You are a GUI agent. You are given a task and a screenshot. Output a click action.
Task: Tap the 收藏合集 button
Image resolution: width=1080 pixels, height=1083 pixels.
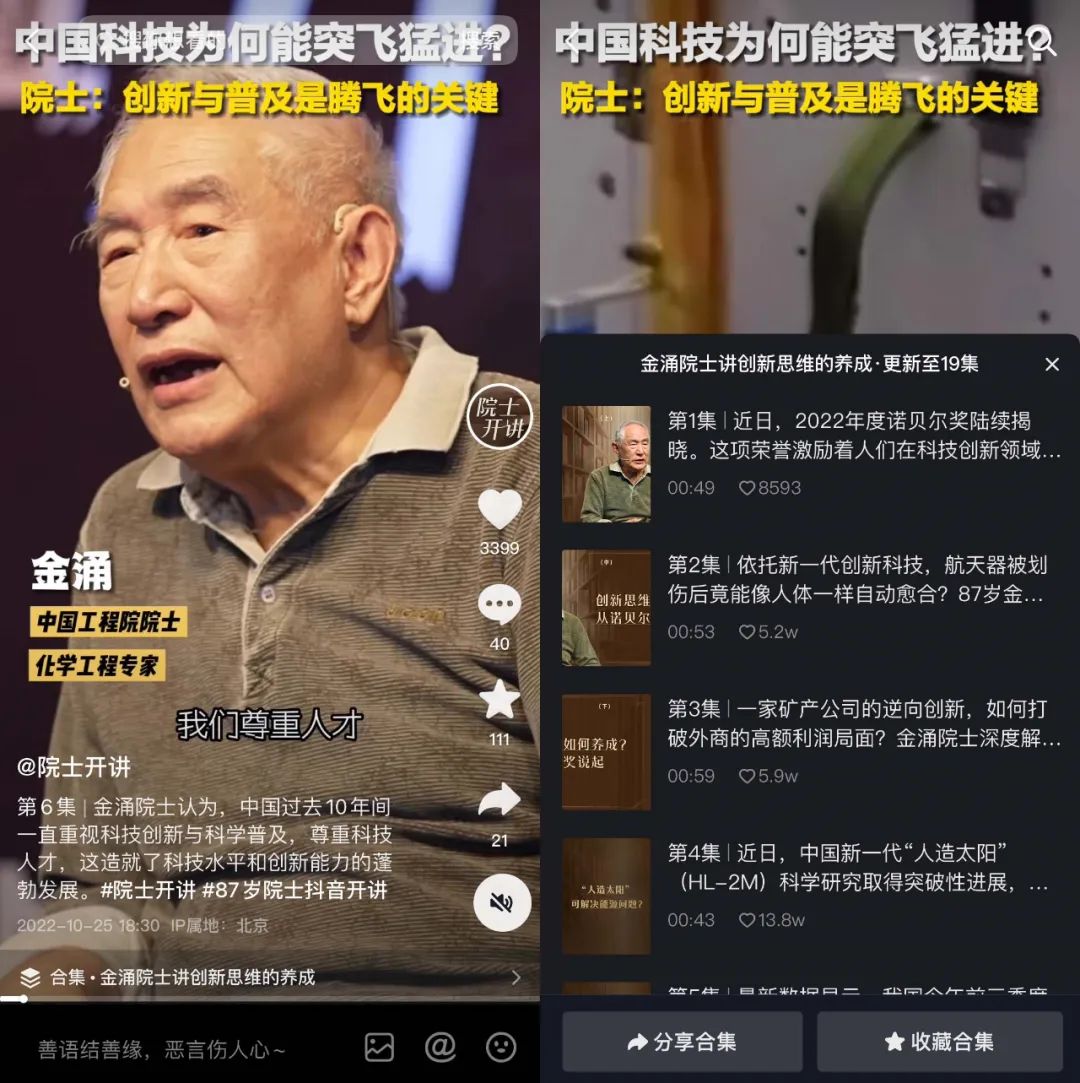939,1042
